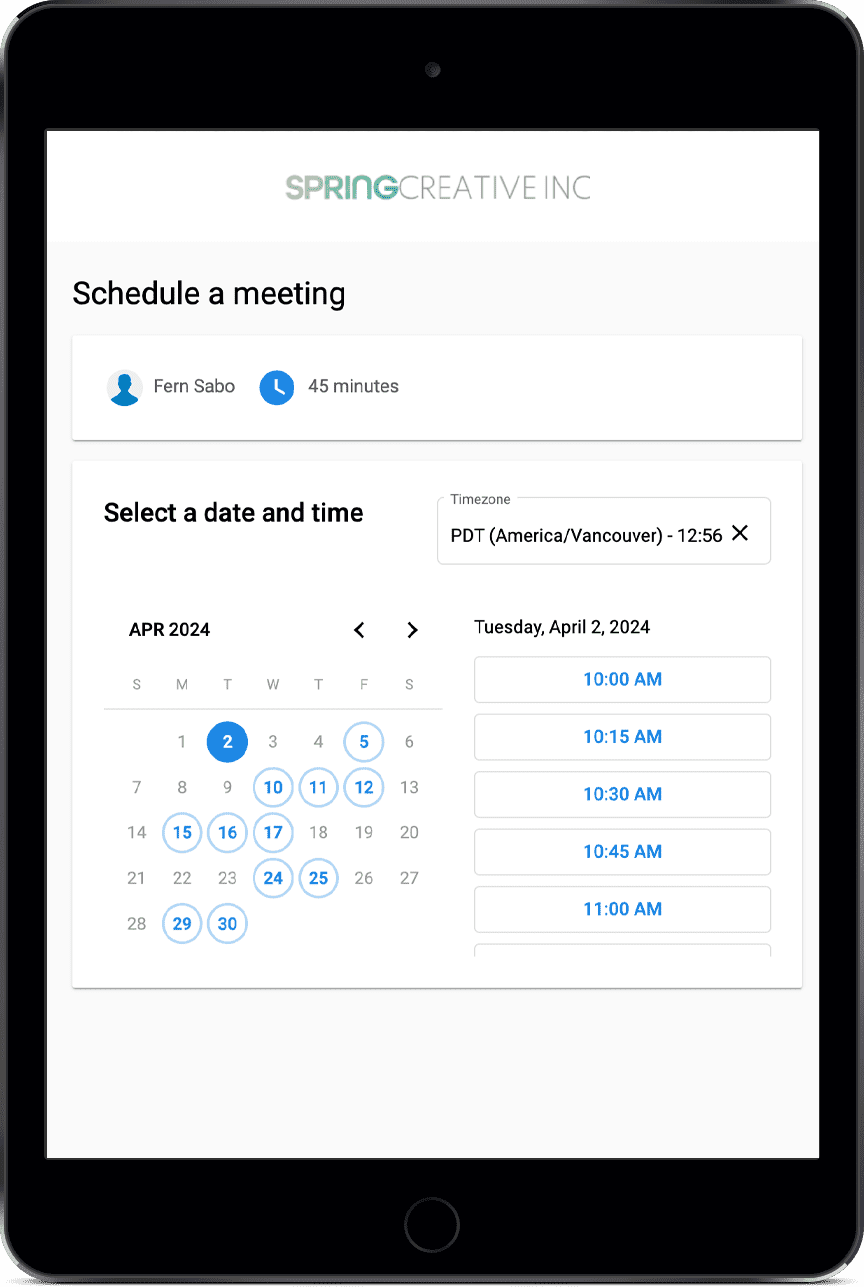Select the 10:00 AM time slot
This screenshot has height=1287, width=864.
pyautogui.click(x=622, y=680)
